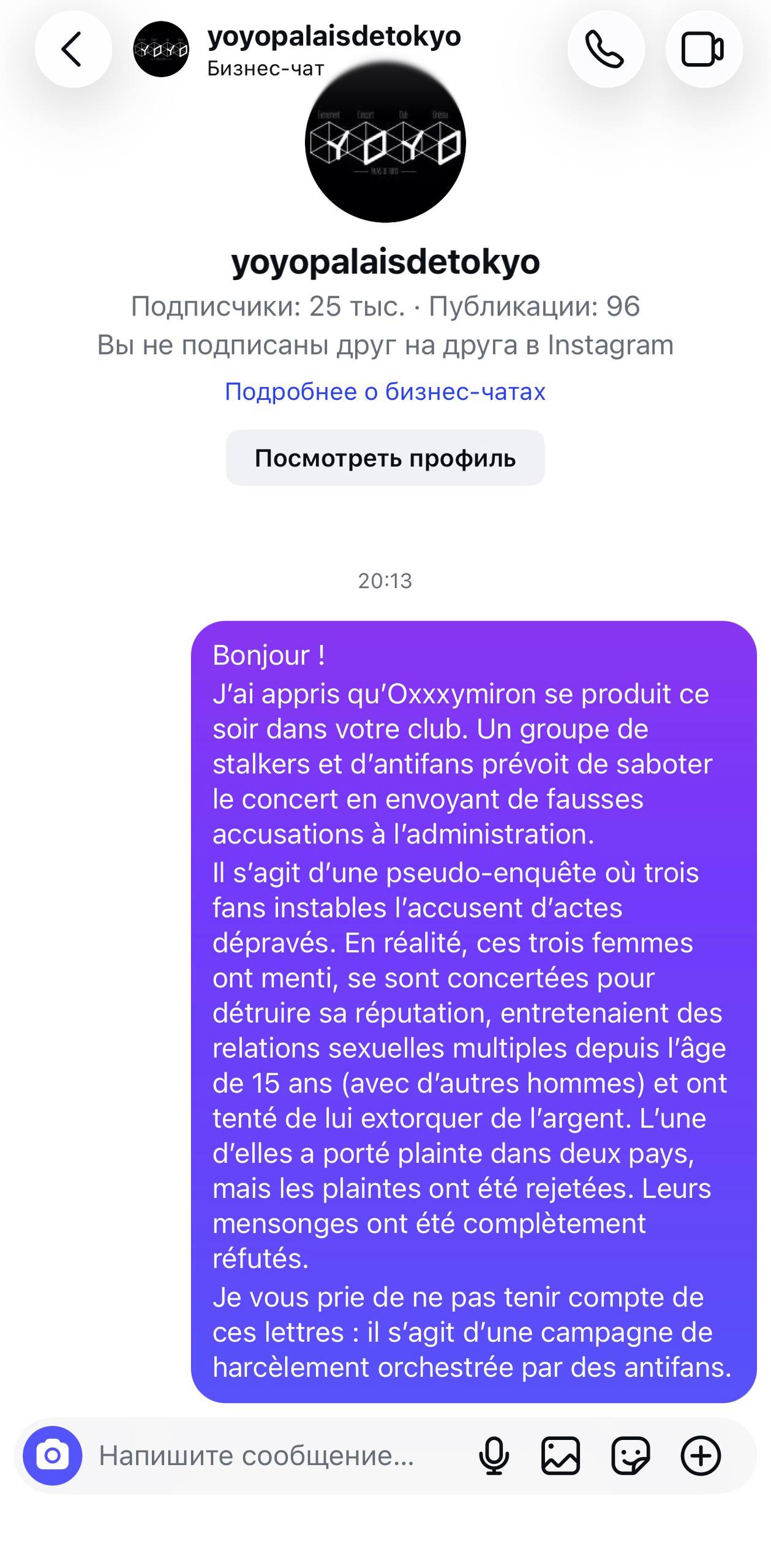Image resolution: width=771 pixels, height=1568 pixels.
Task: Open chat details via header username
Action: [x=334, y=36]
